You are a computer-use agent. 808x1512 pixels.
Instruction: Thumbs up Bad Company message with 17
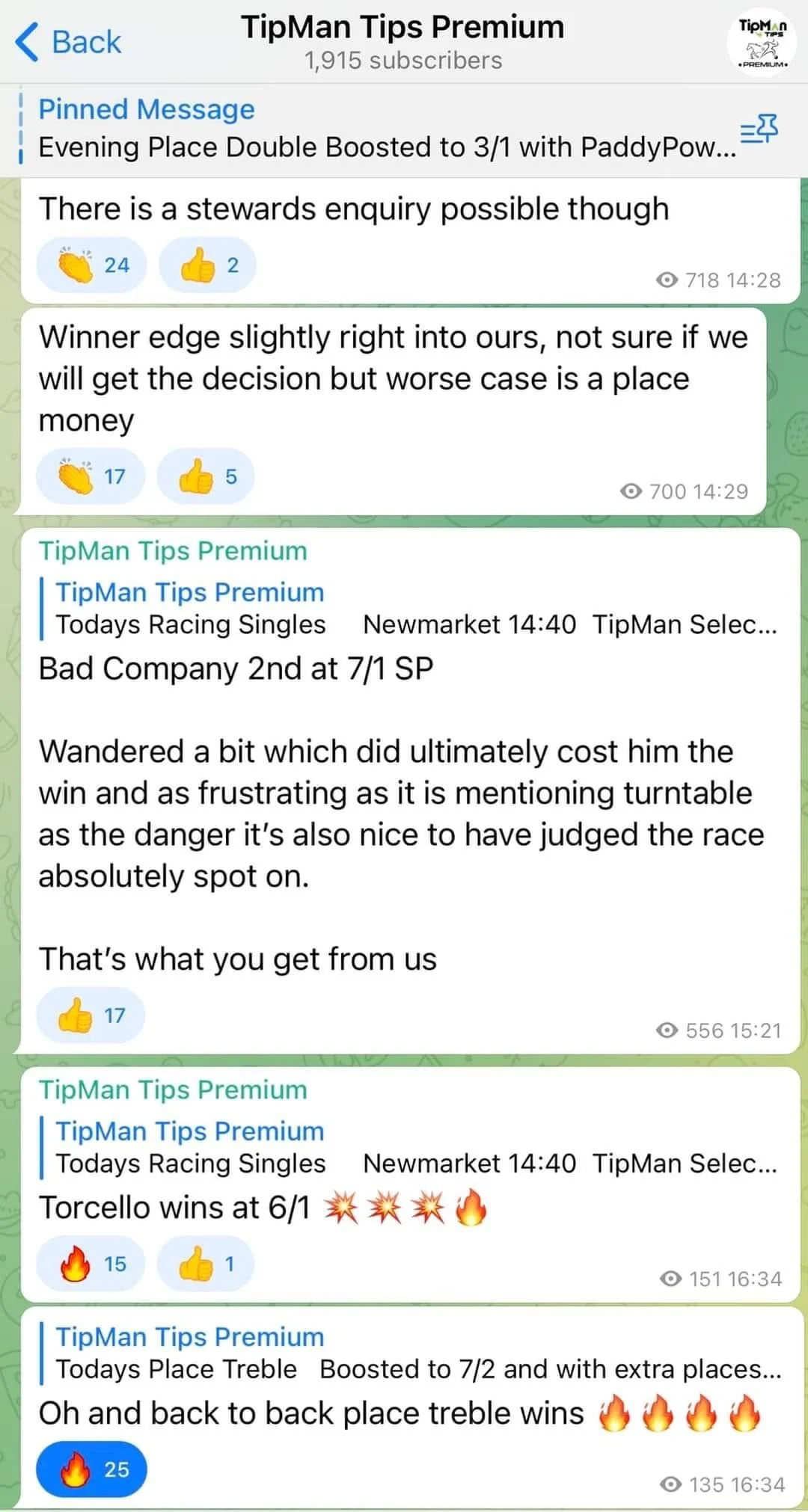(91, 1015)
